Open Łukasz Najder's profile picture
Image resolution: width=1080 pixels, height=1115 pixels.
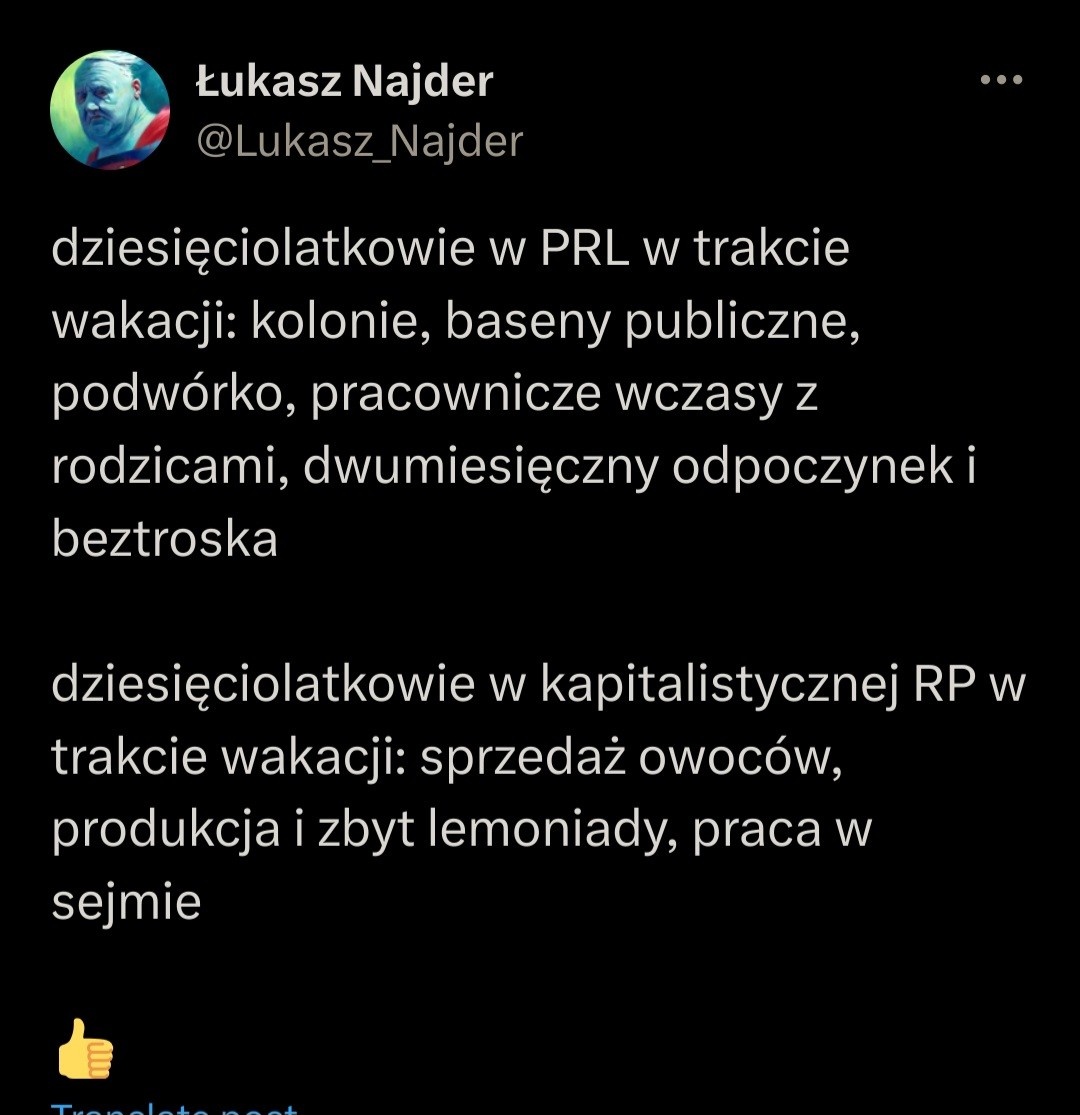[110, 110]
